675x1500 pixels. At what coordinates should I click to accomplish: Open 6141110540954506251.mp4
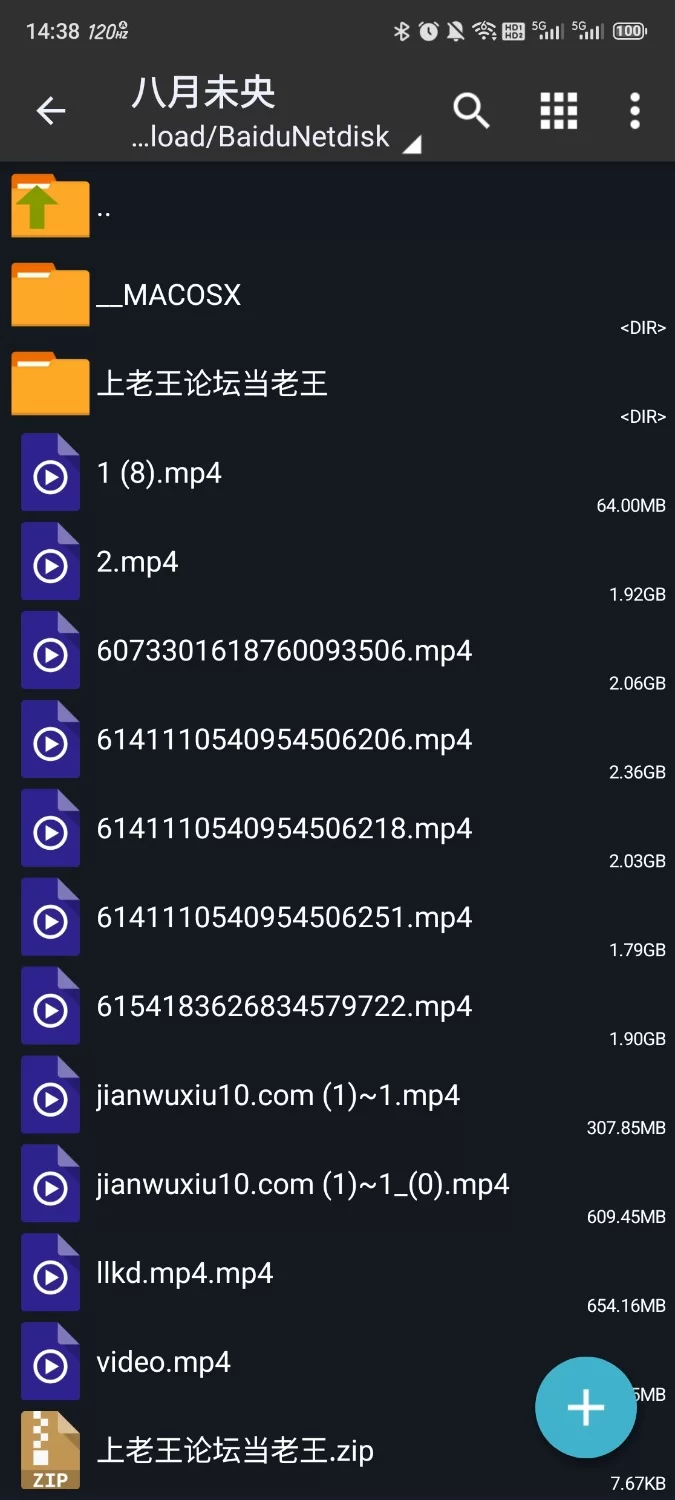coord(337,918)
